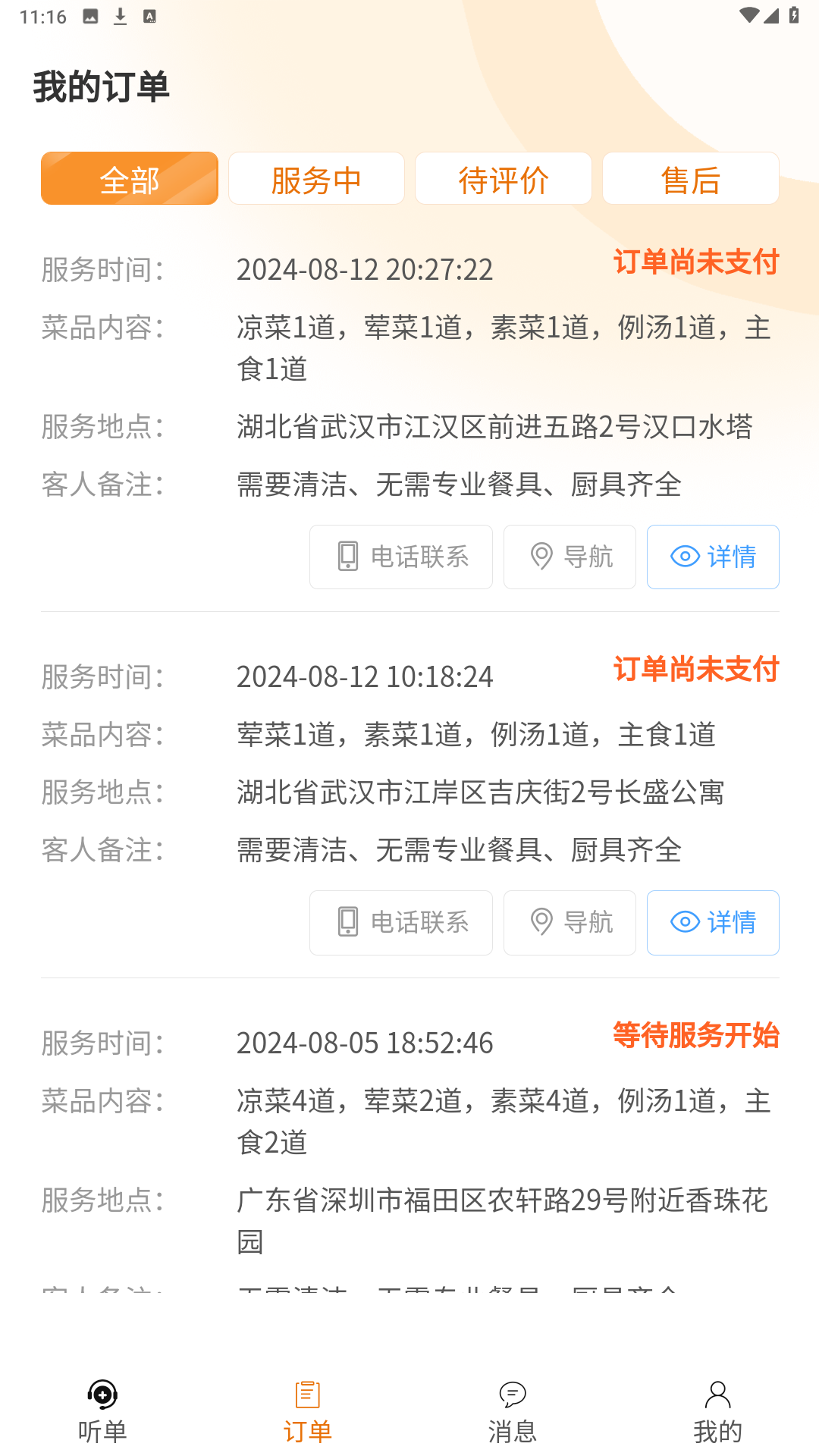Show 待评价 orders

pyautogui.click(x=504, y=179)
